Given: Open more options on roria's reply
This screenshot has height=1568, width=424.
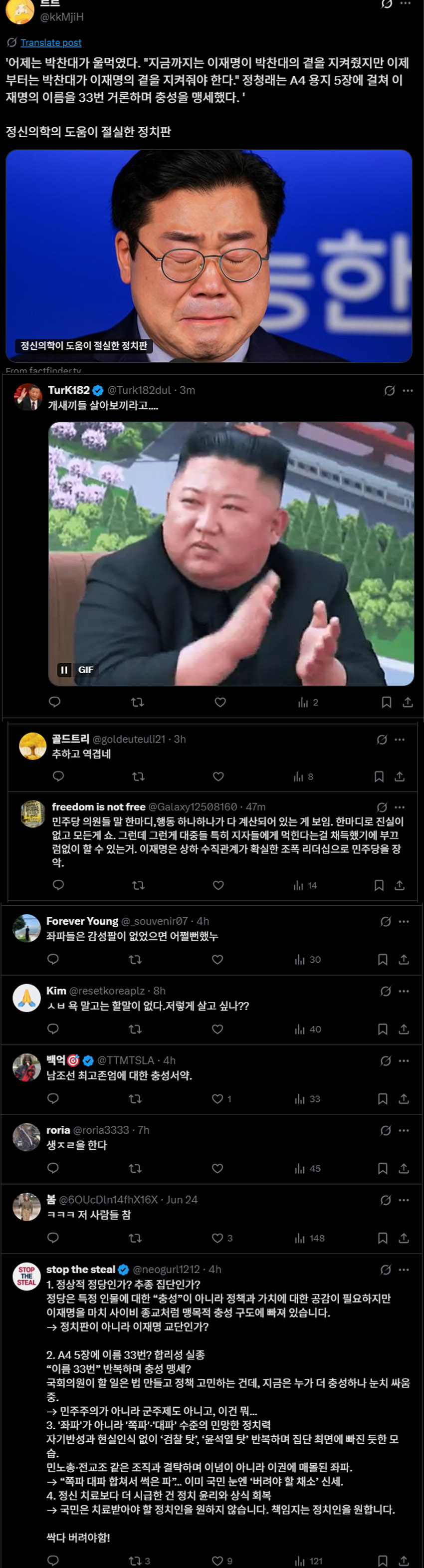Looking at the screenshot, I should click(x=404, y=1130).
